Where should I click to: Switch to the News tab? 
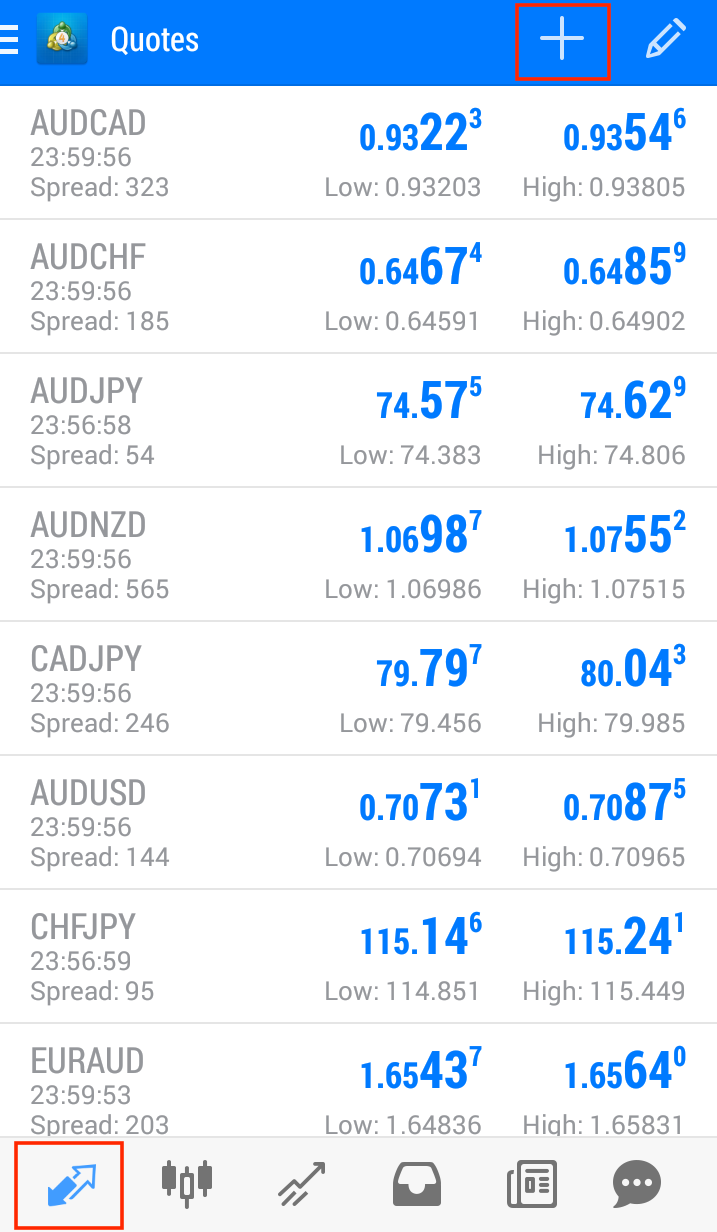[x=531, y=1185]
